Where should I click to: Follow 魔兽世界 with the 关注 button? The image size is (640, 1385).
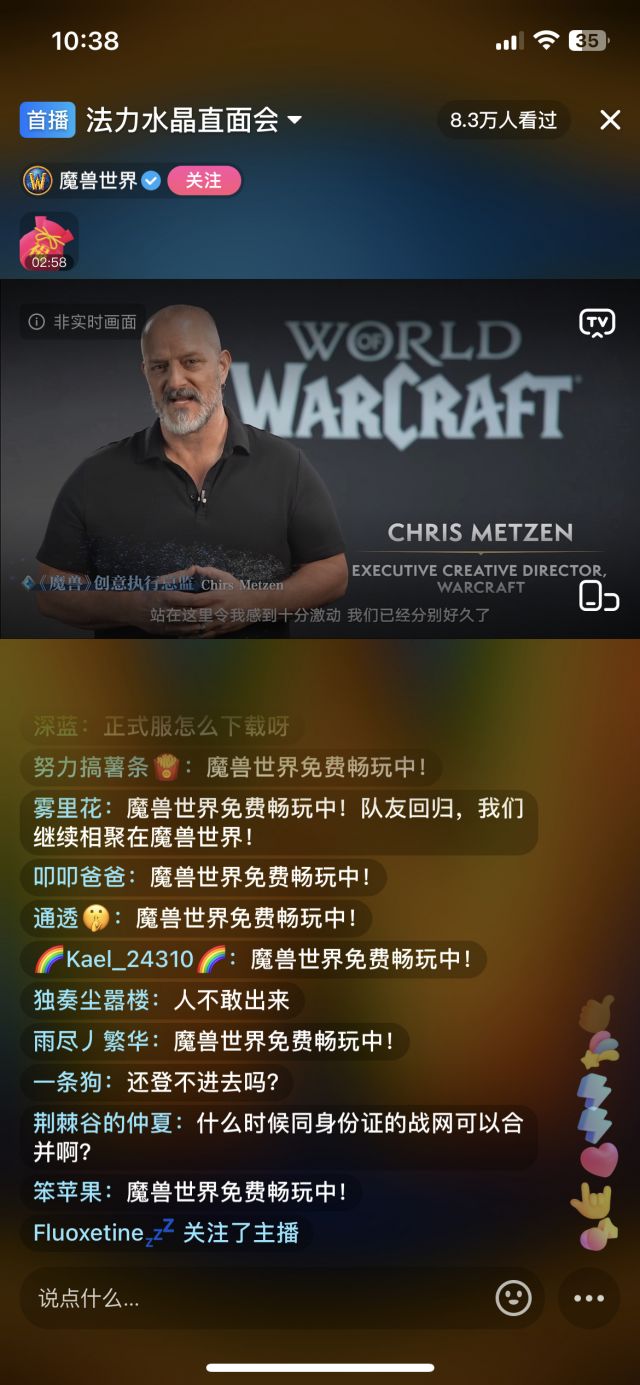point(204,180)
